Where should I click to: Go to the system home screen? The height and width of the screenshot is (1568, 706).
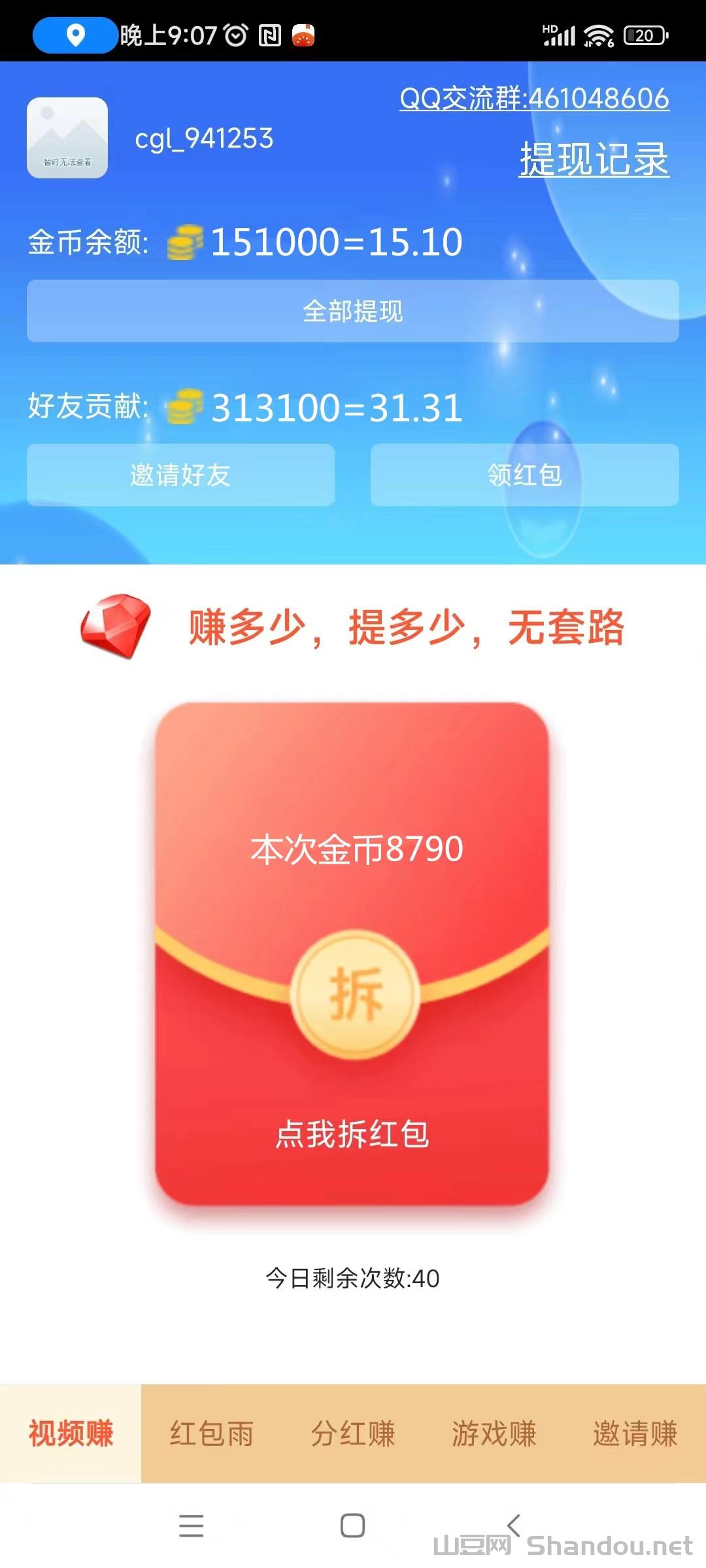(x=353, y=1526)
